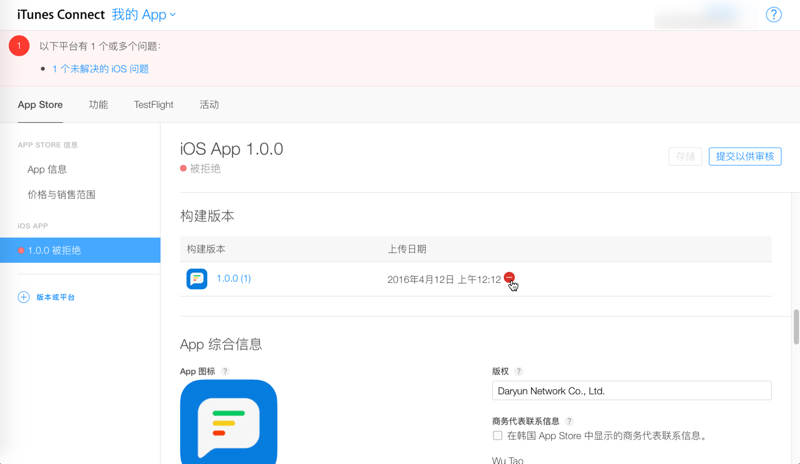The height and width of the screenshot is (464, 800).
Task: Show help for 商务代表联系信息
Action: point(569,422)
